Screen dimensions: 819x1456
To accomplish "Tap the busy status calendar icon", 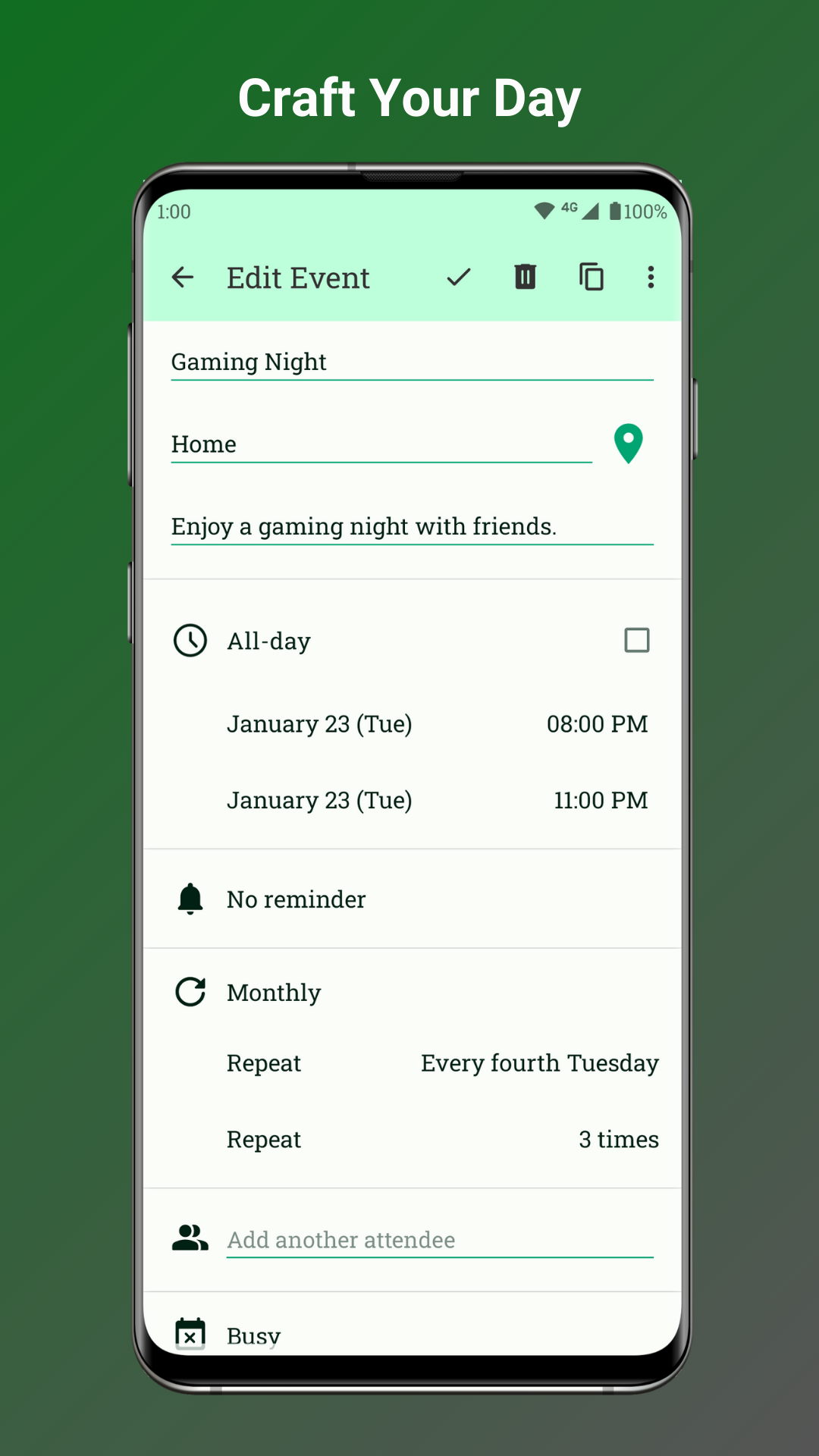I will pos(190,1332).
